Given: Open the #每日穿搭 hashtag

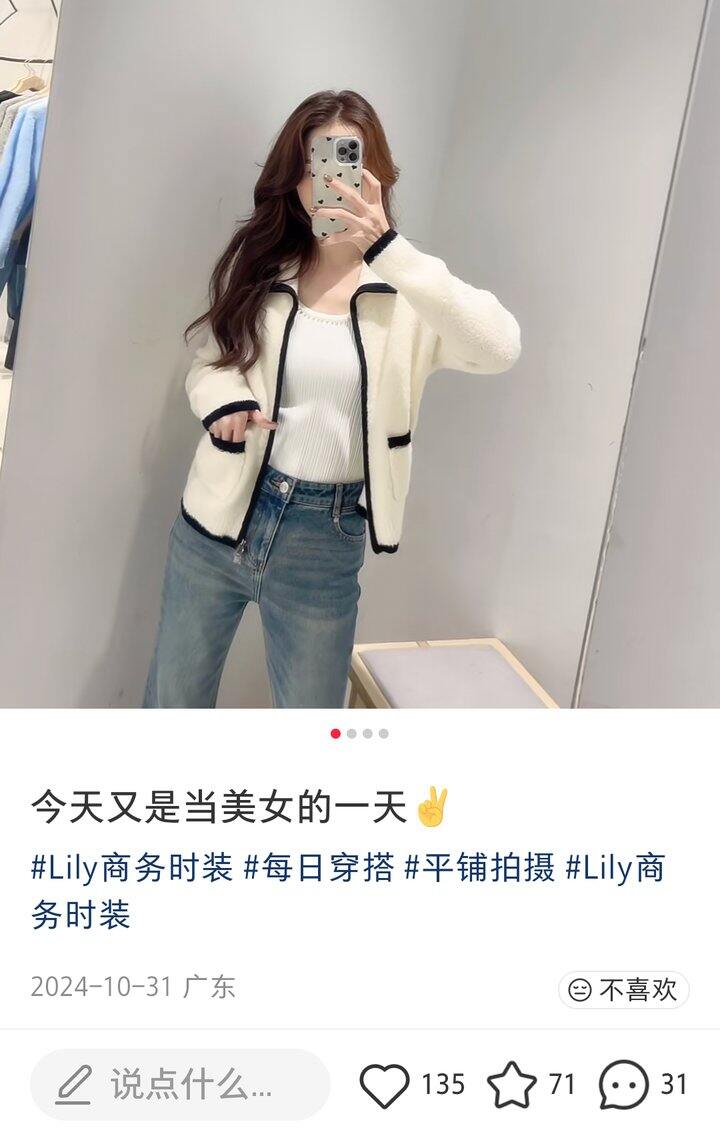Looking at the screenshot, I should (319, 867).
